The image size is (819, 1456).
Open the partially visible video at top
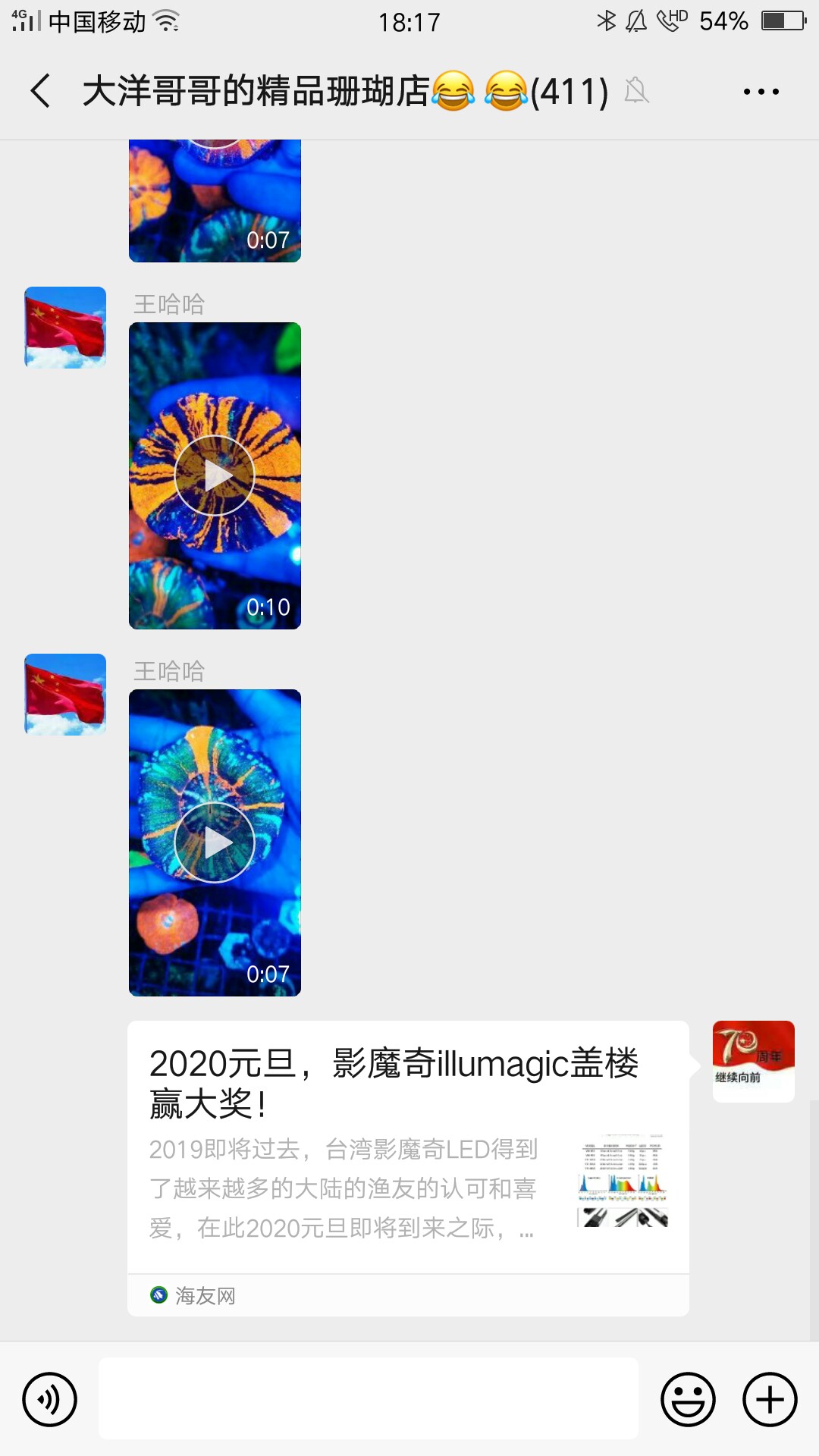[x=215, y=201]
